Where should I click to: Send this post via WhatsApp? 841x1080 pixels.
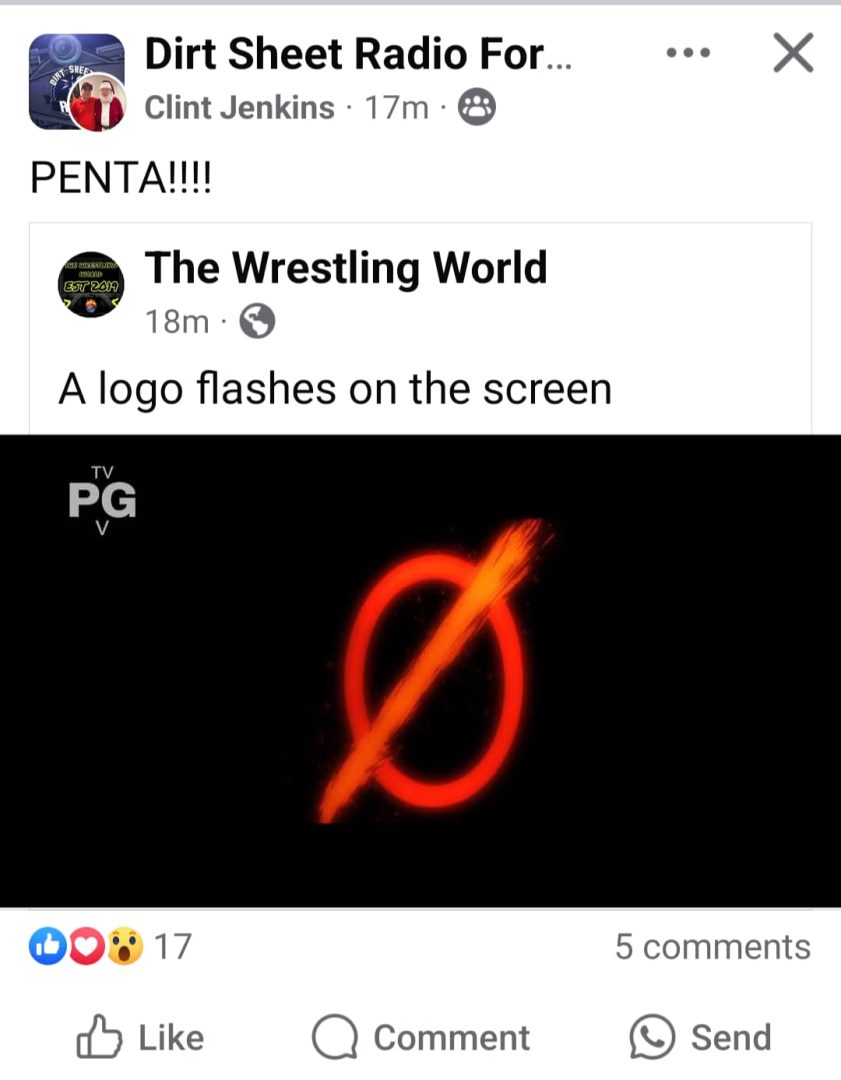(700, 1038)
